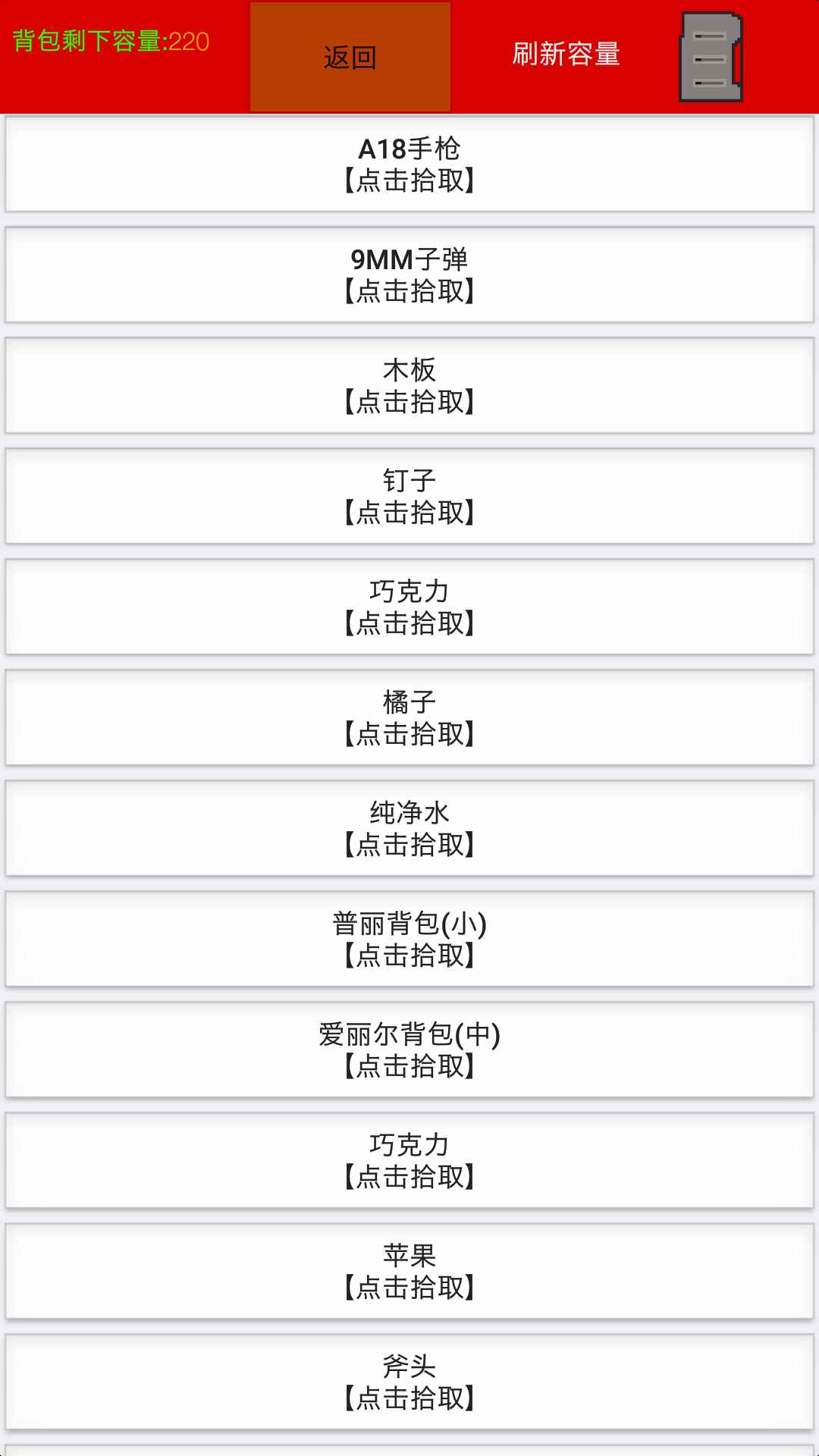
Task: Grab the second 巧克力 chocolate item
Action: [x=409, y=1160]
